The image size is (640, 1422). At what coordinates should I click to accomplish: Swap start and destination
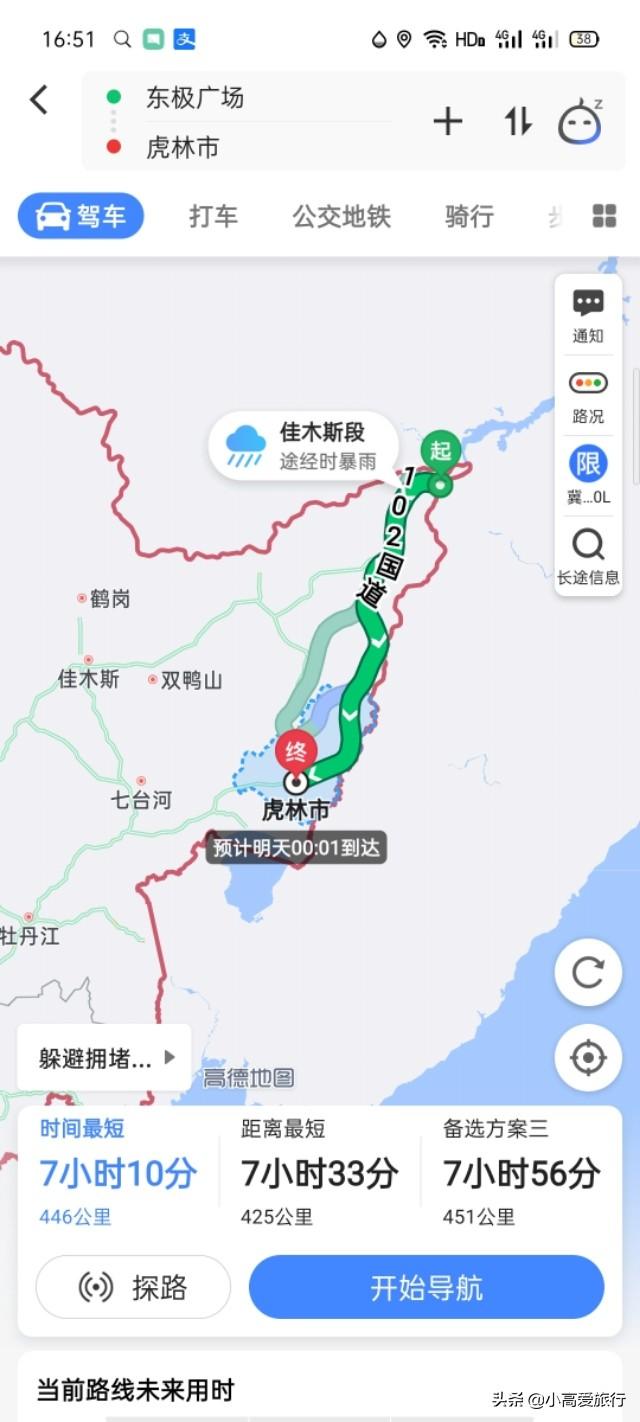point(518,122)
